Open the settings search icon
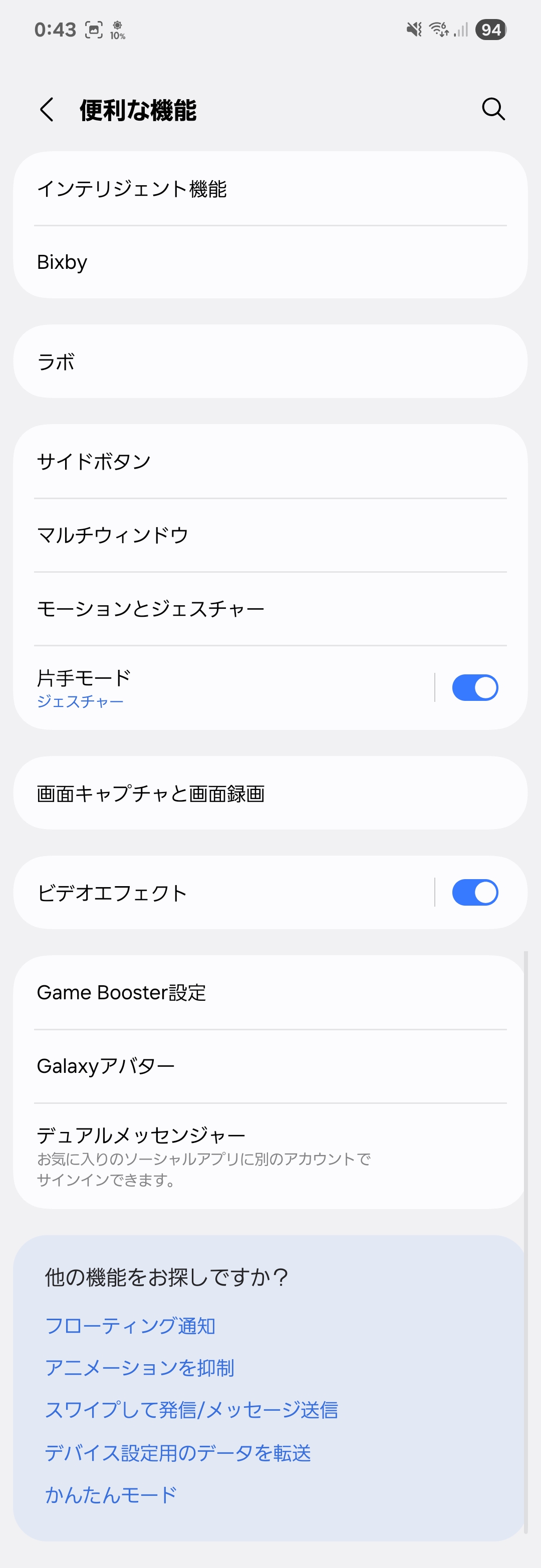 click(x=493, y=110)
